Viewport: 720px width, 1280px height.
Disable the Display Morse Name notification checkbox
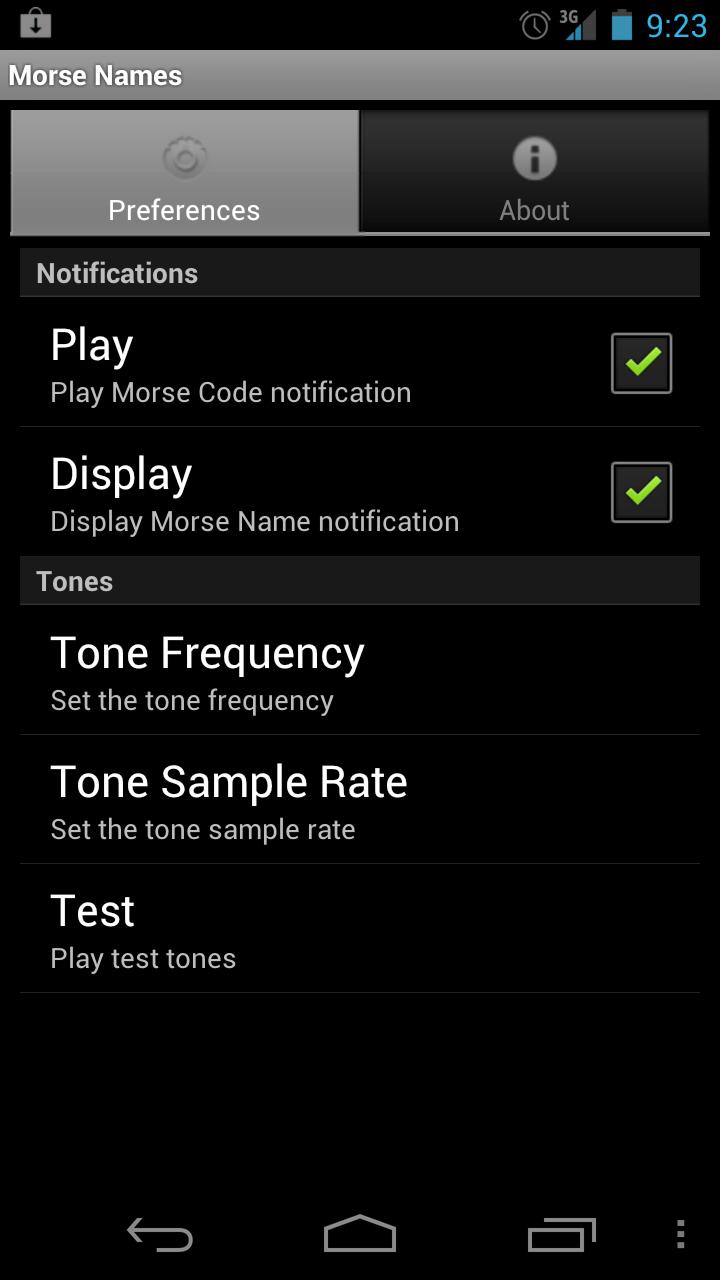pos(641,492)
